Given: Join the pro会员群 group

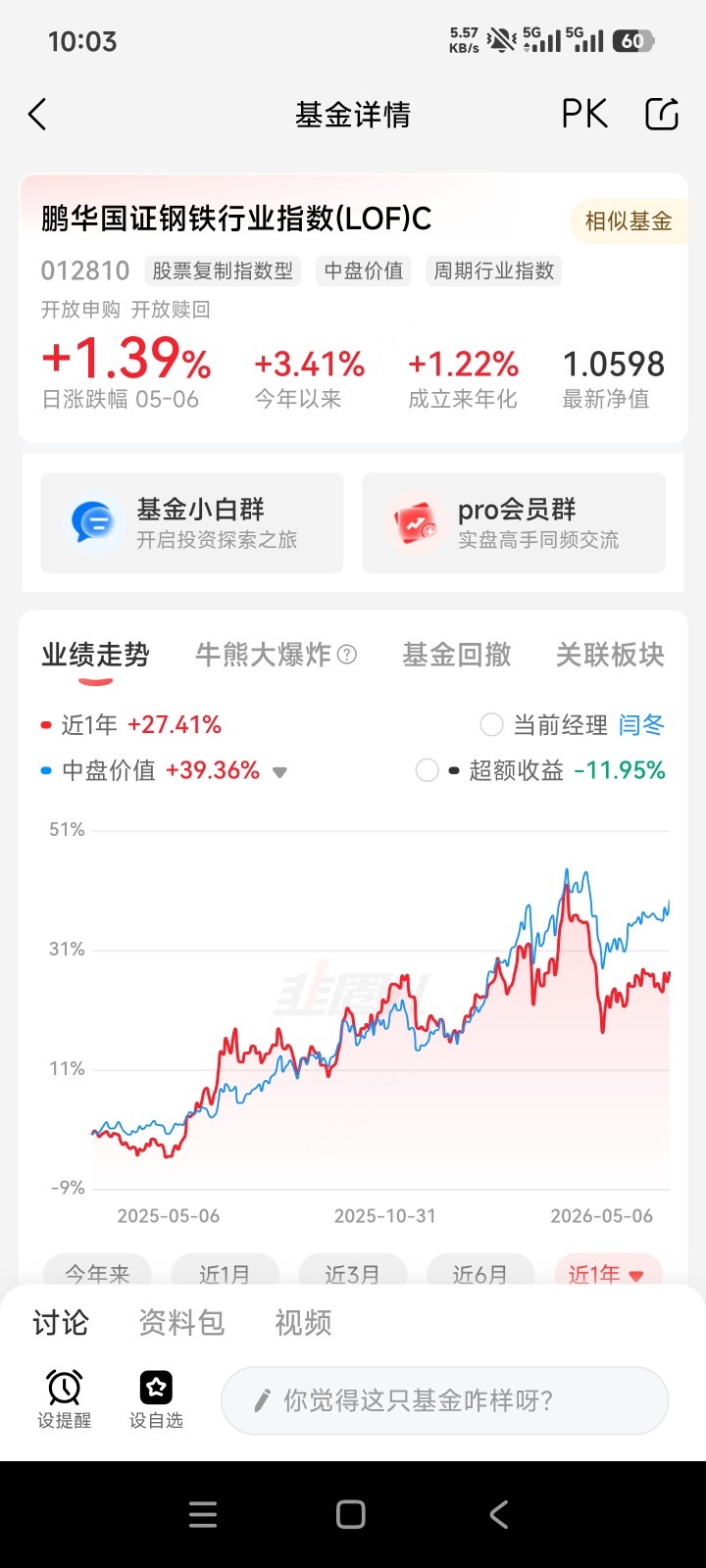Looking at the screenshot, I should (514, 522).
